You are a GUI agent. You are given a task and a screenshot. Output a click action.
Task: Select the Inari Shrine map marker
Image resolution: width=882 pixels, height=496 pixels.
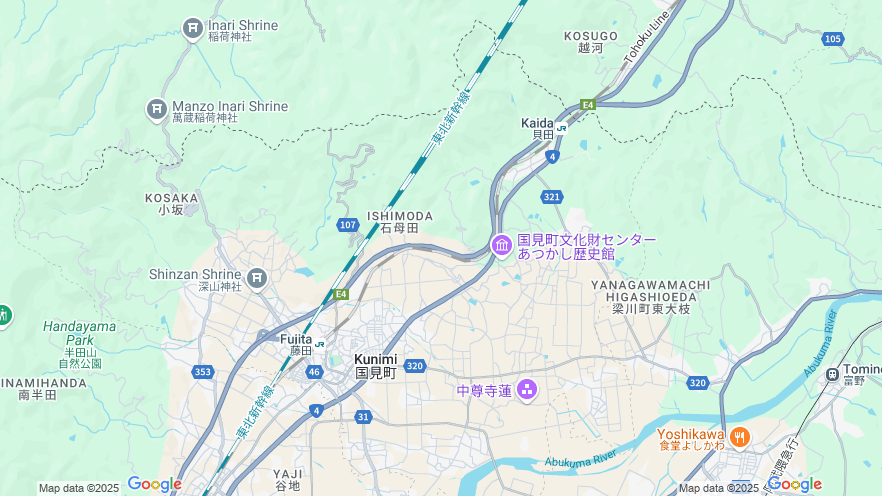click(193, 28)
